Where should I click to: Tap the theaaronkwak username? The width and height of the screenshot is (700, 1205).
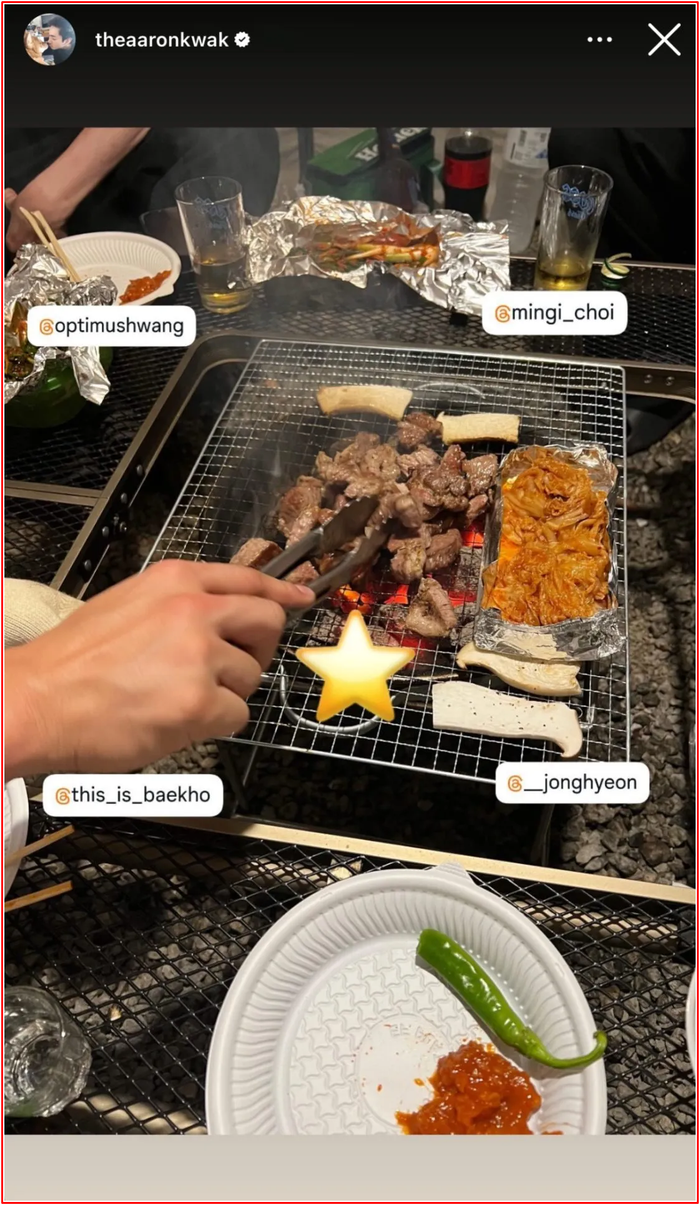point(161,40)
